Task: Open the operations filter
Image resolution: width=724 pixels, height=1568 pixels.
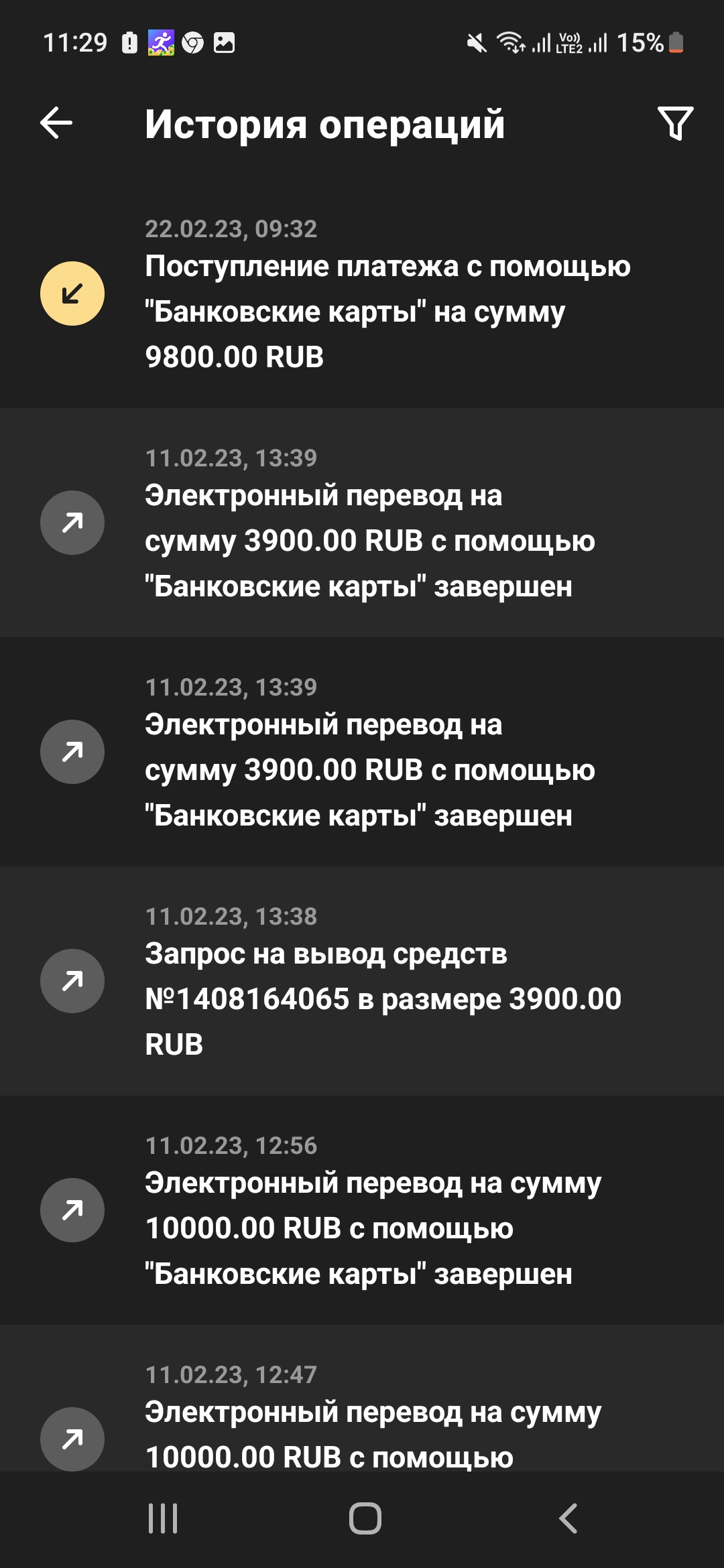Action: click(675, 123)
